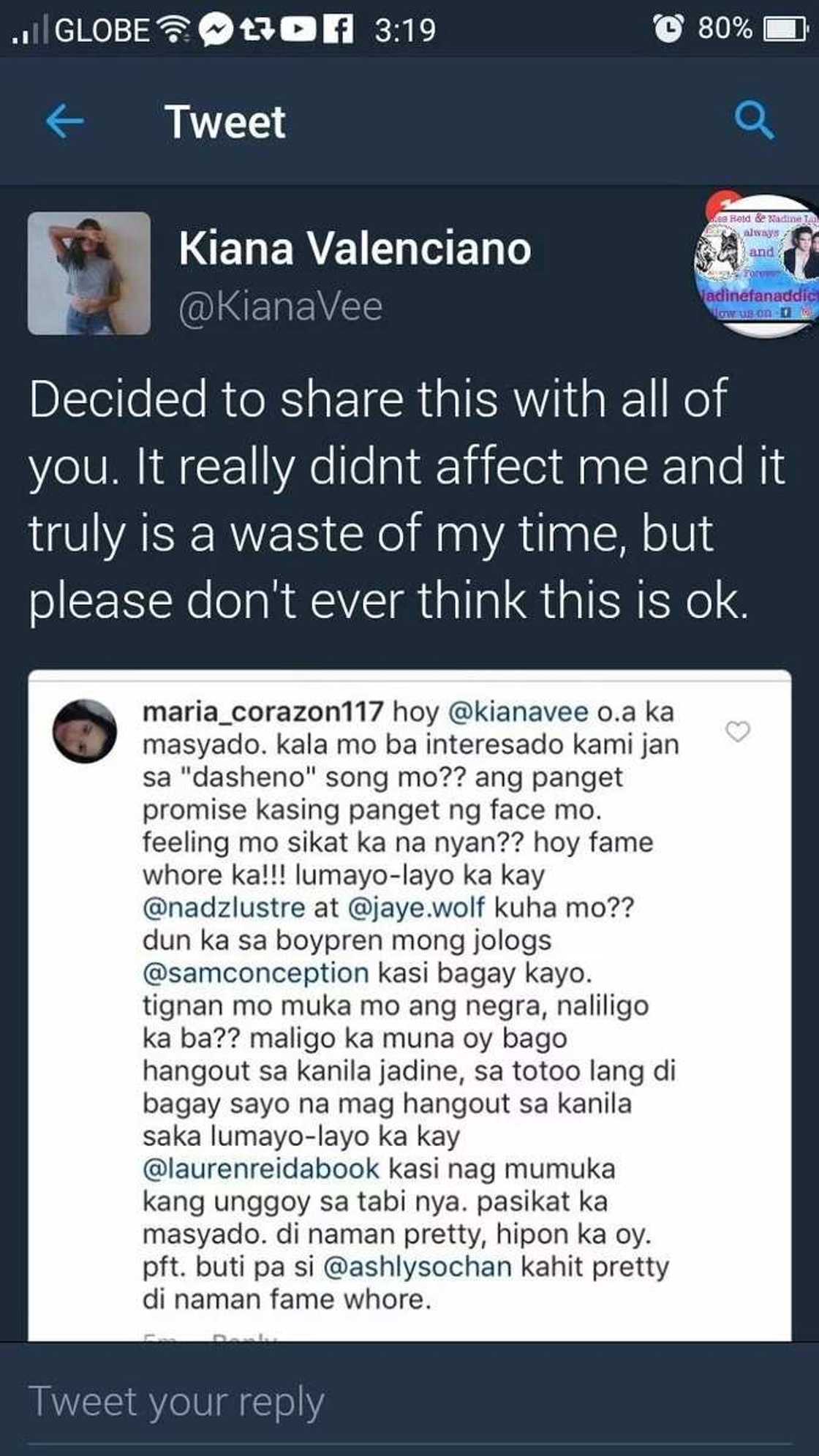Open the search magnifier icon
Screen dimensions: 819x1456
click(754, 121)
